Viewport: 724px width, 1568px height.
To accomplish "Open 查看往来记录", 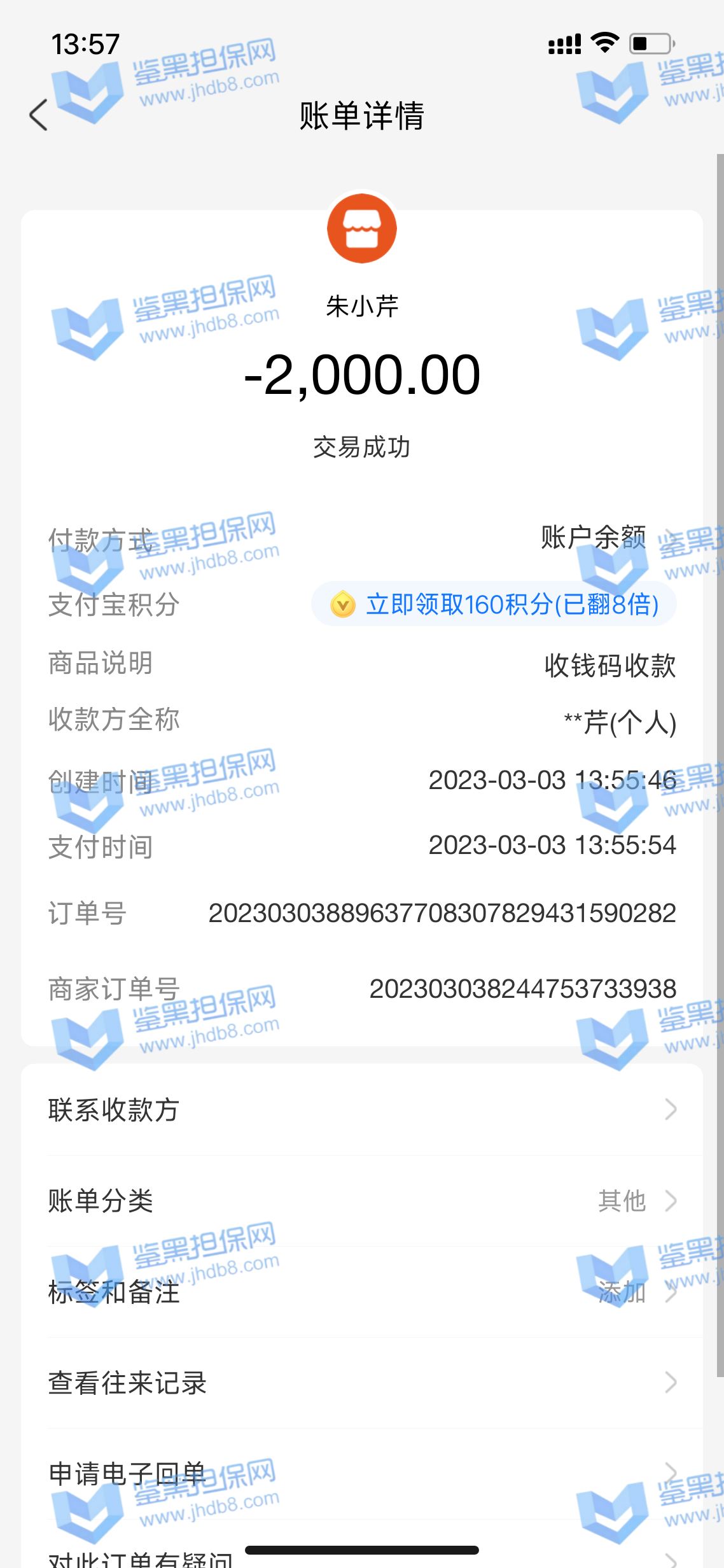I will 361,1383.
